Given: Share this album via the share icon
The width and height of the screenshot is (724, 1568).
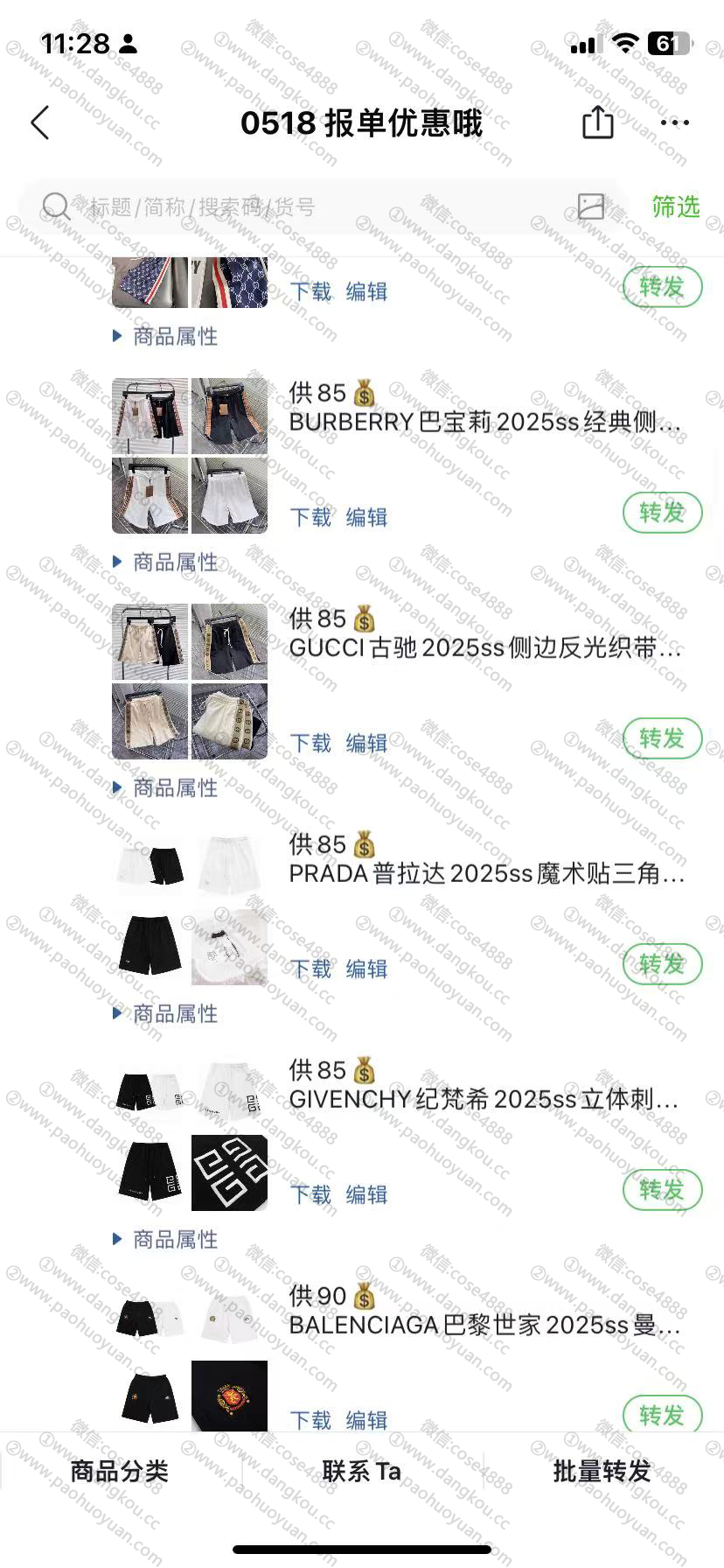Looking at the screenshot, I should coord(598,122).
